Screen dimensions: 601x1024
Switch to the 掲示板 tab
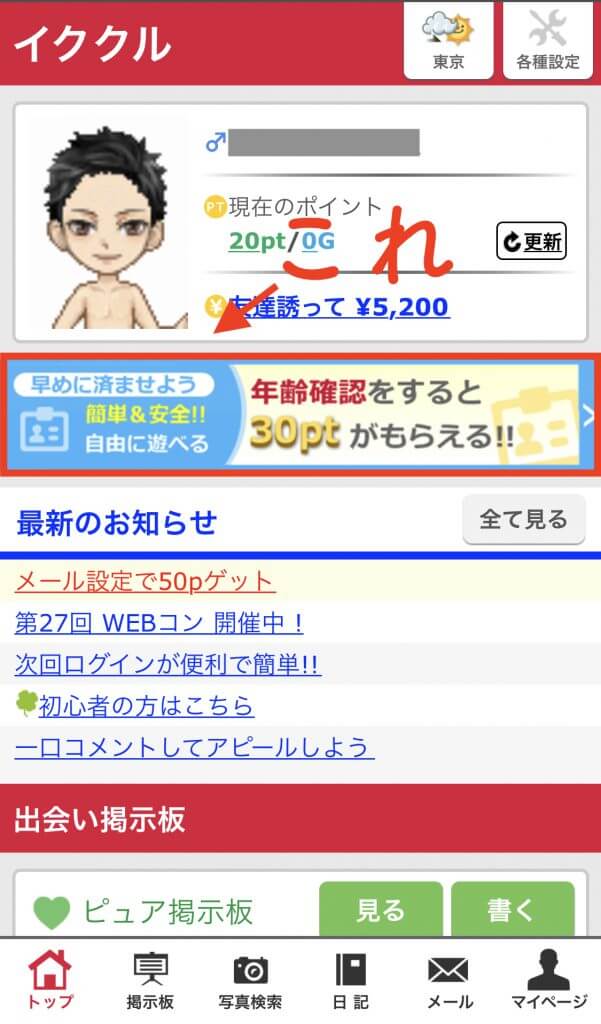pyautogui.click(x=150, y=980)
